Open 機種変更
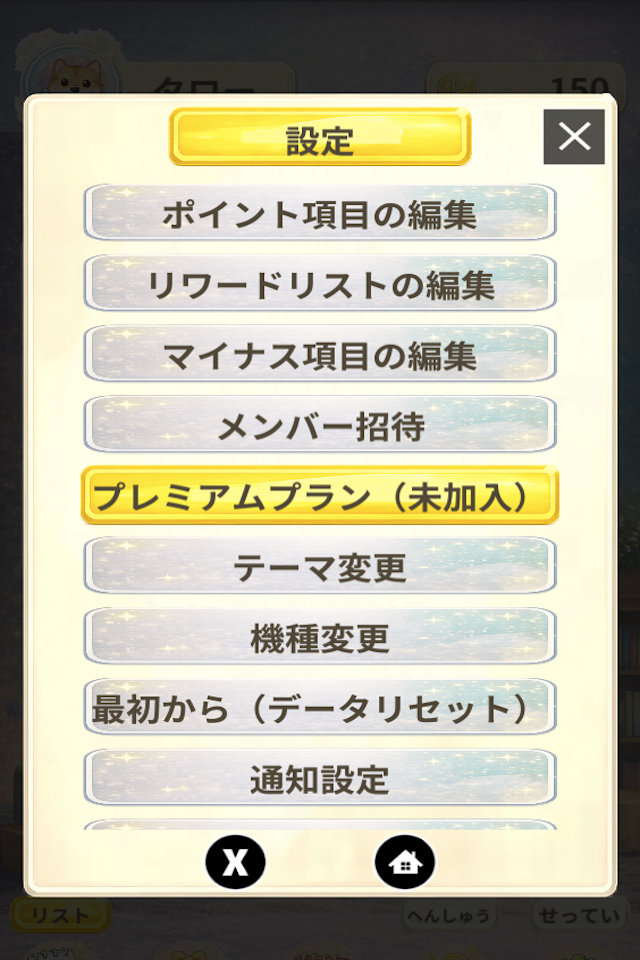Screen dimensions: 640x960 coord(319,638)
